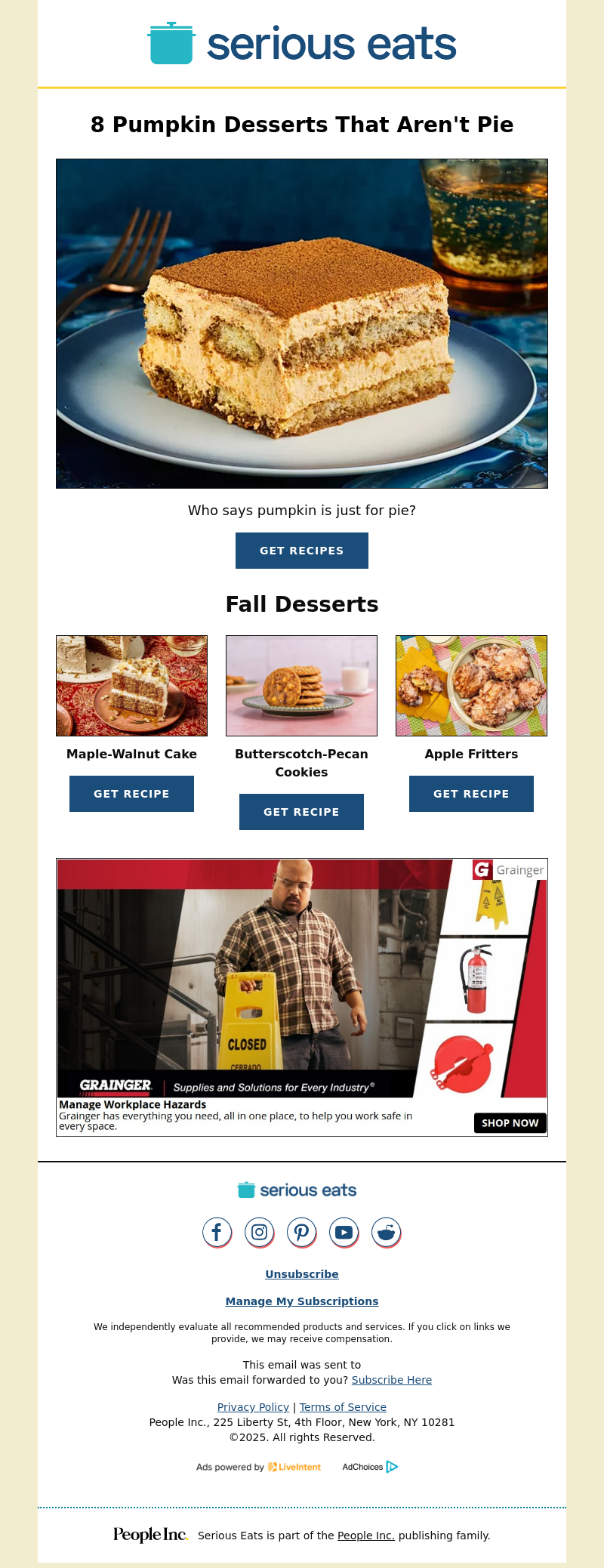Open the pumpkin tiramisu photo
Image resolution: width=604 pixels, height=1568 pixels.
[301, 323]
